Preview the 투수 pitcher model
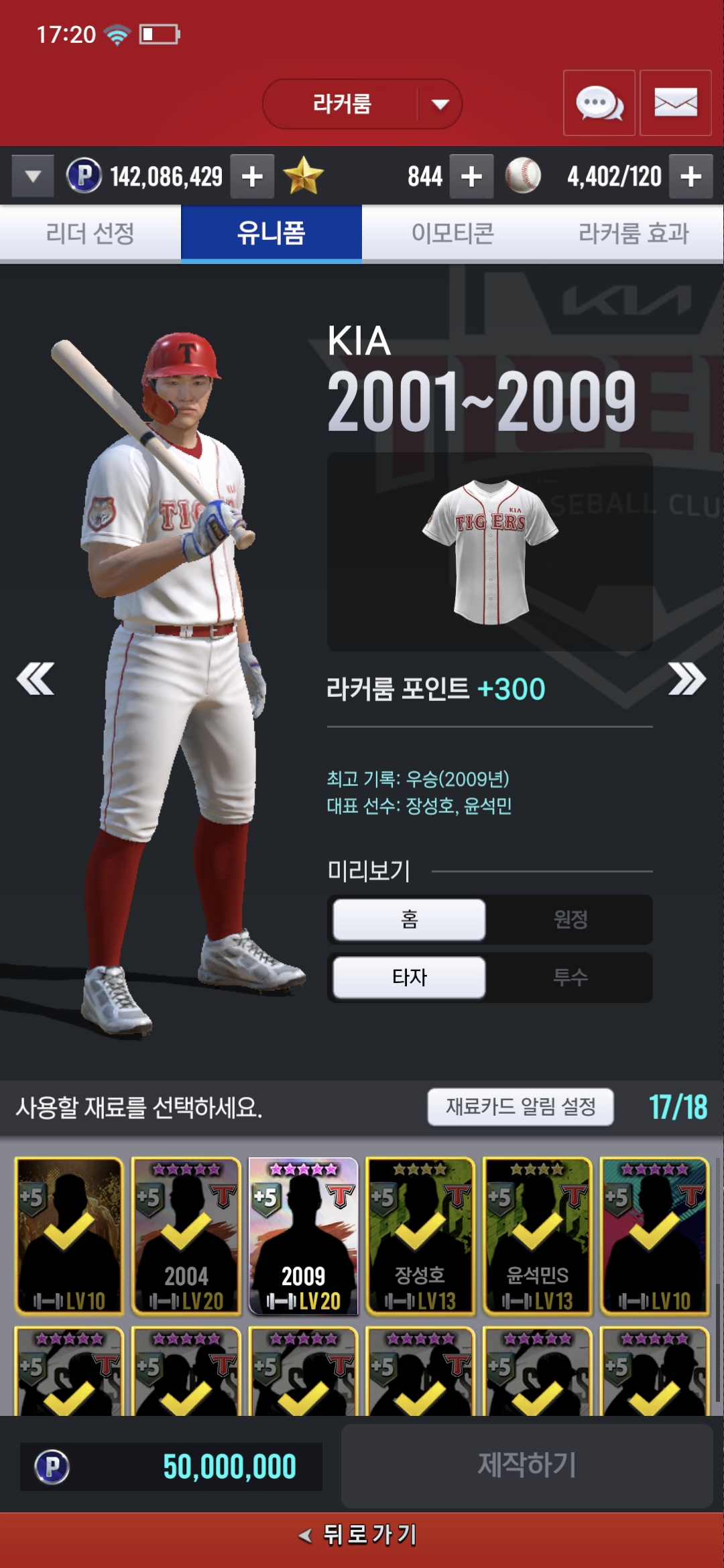Image resolution: width=724 pixels, height=1568 pixels. pos(570,977)
